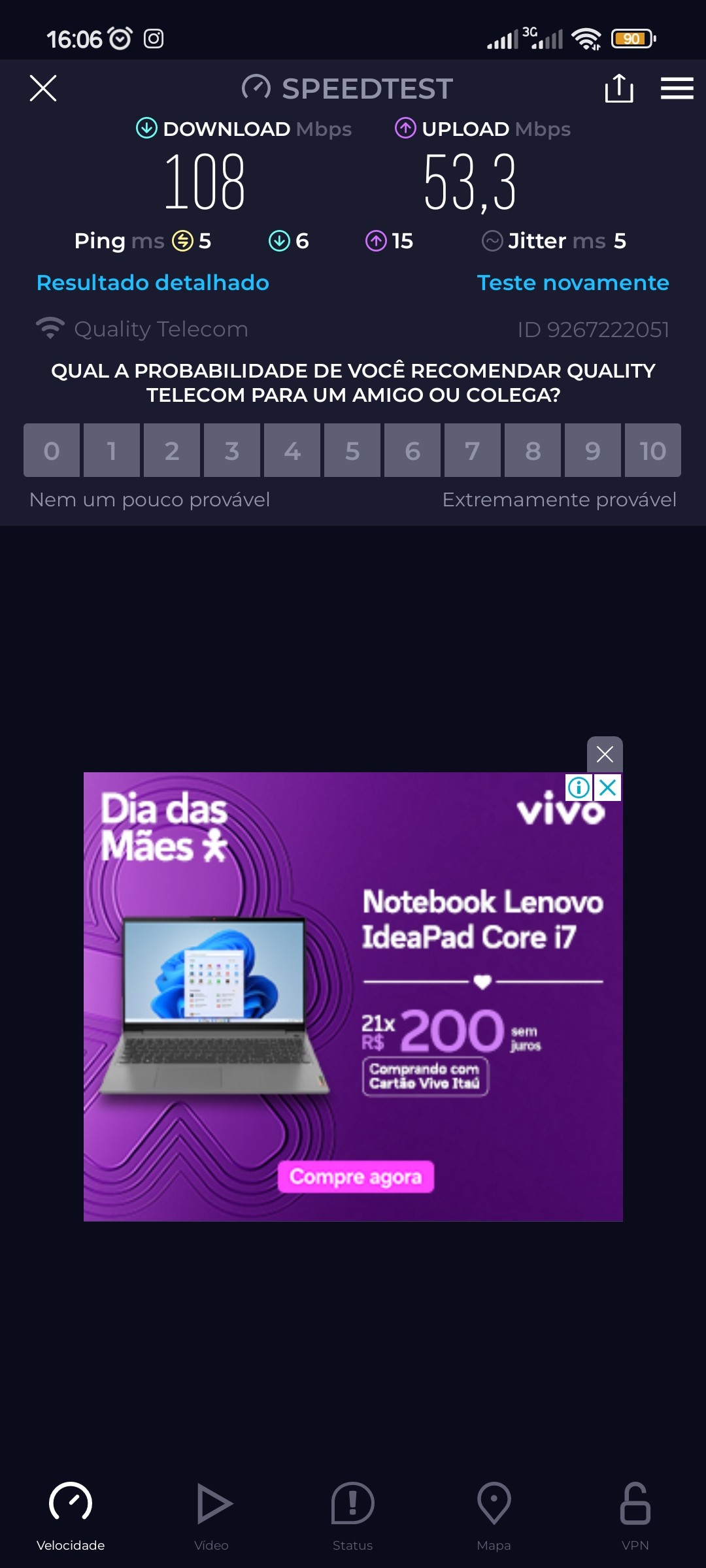The height and width of the screenshot is (1568, 706).
Task: Select rating 3 in recommendation survey
Action: point(232,451)
